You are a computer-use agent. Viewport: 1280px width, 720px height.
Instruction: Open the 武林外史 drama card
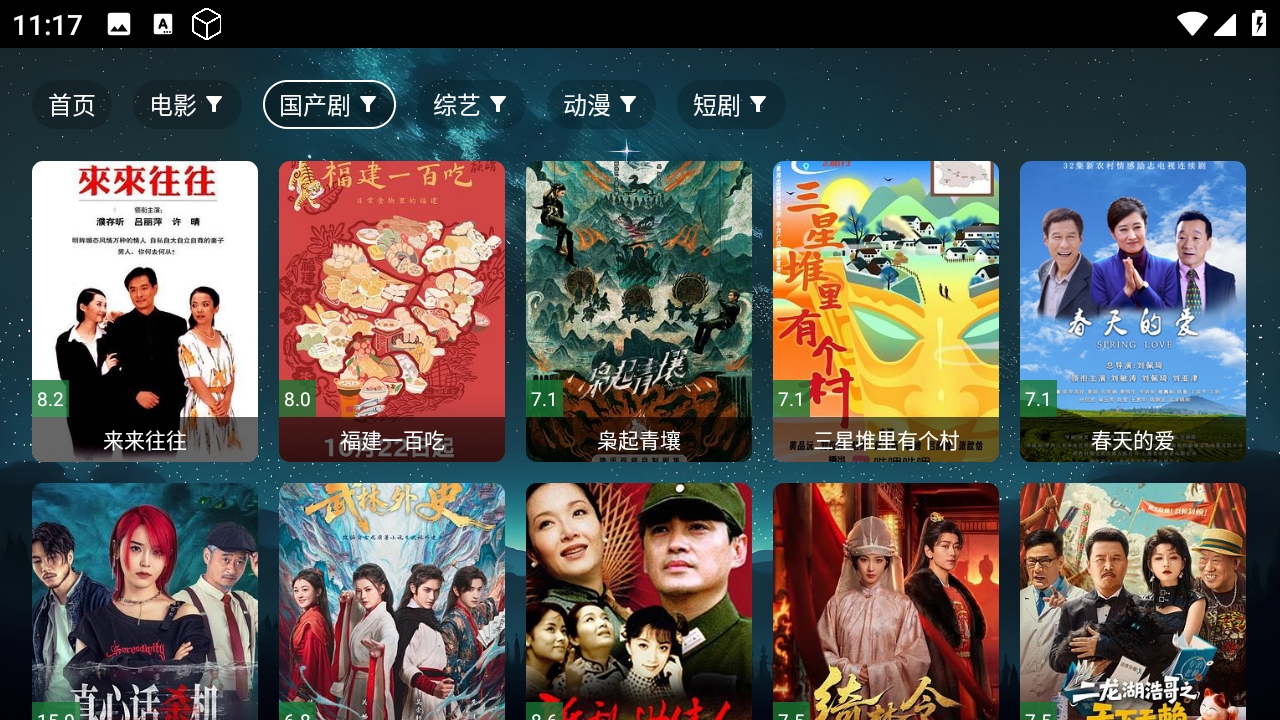tap(392, 600)
